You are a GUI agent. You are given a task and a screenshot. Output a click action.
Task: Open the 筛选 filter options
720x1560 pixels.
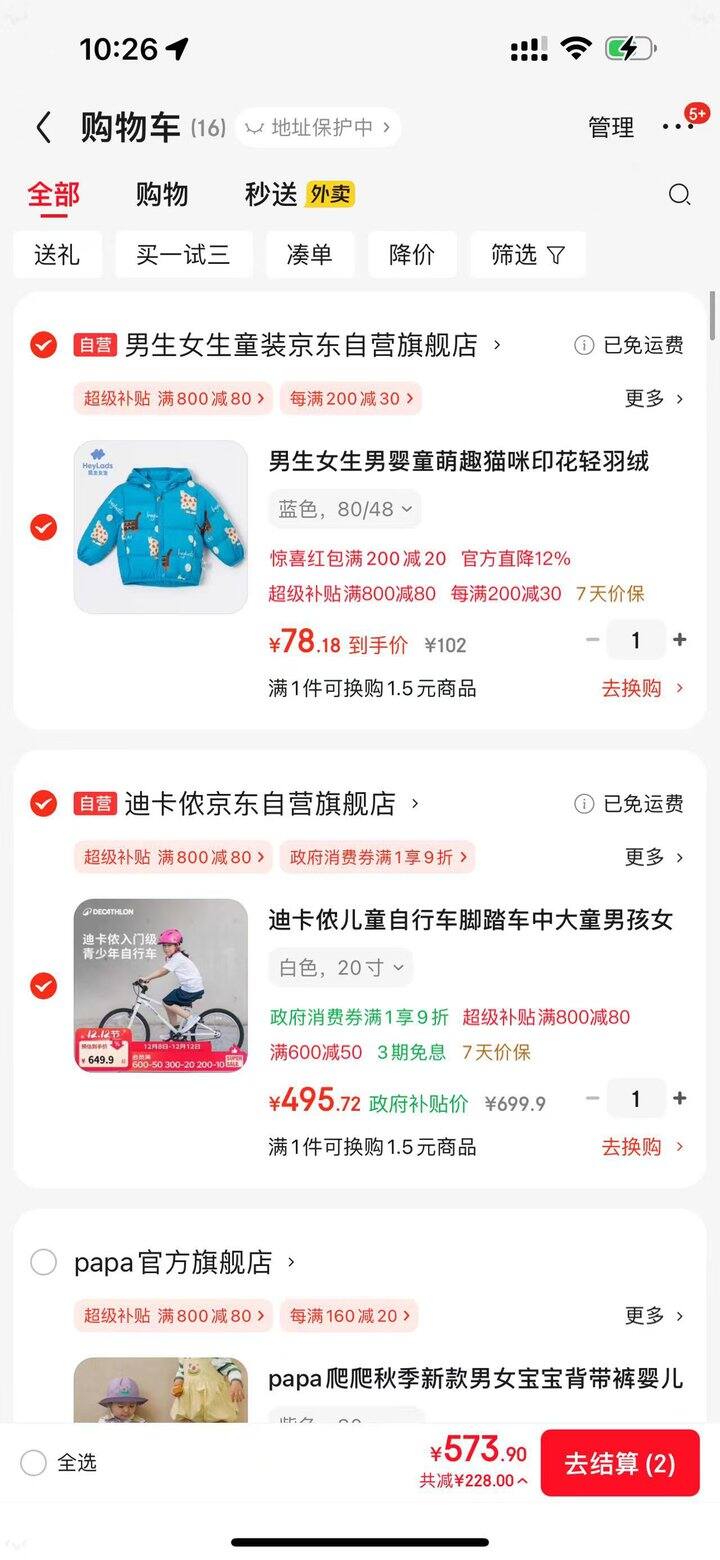click(527, 255)
